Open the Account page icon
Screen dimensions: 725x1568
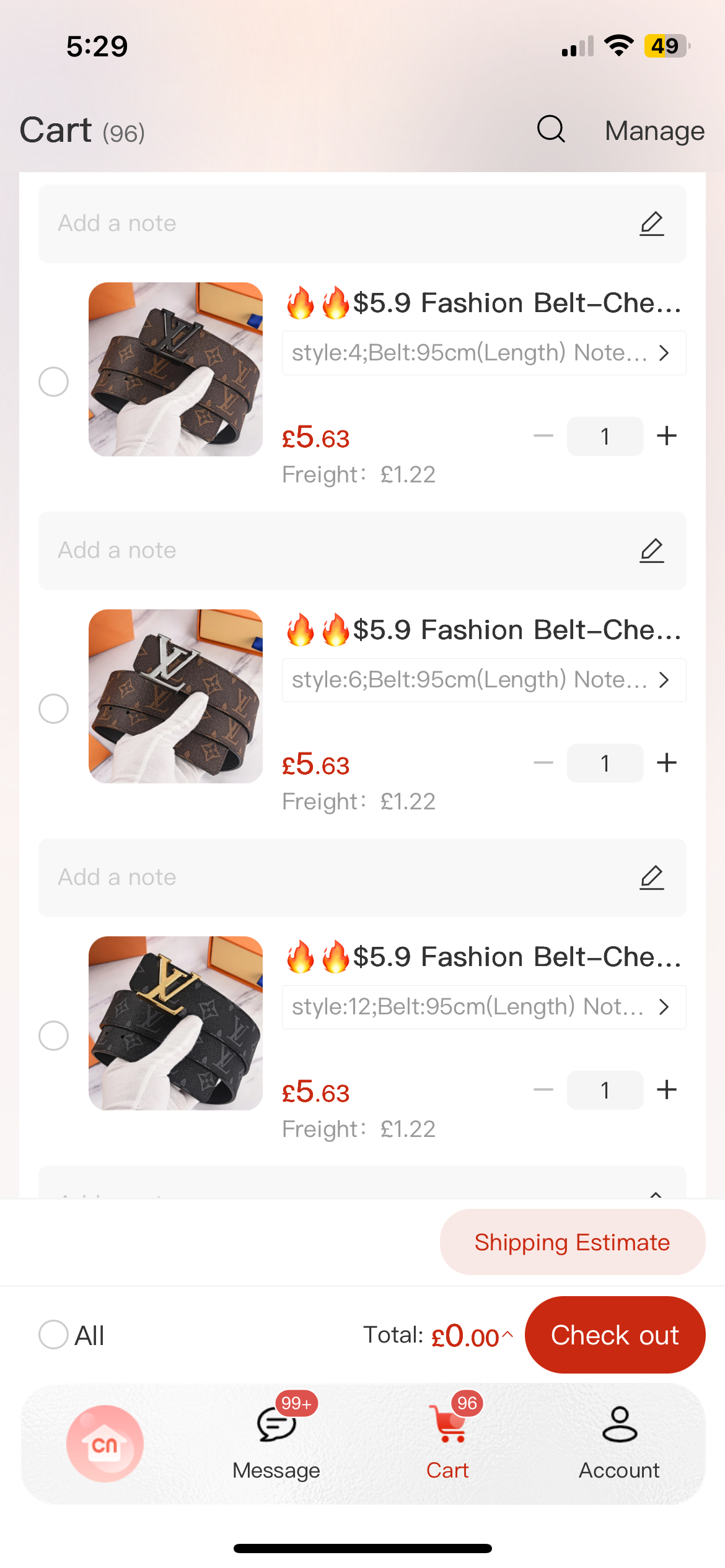coord(618,1440)
